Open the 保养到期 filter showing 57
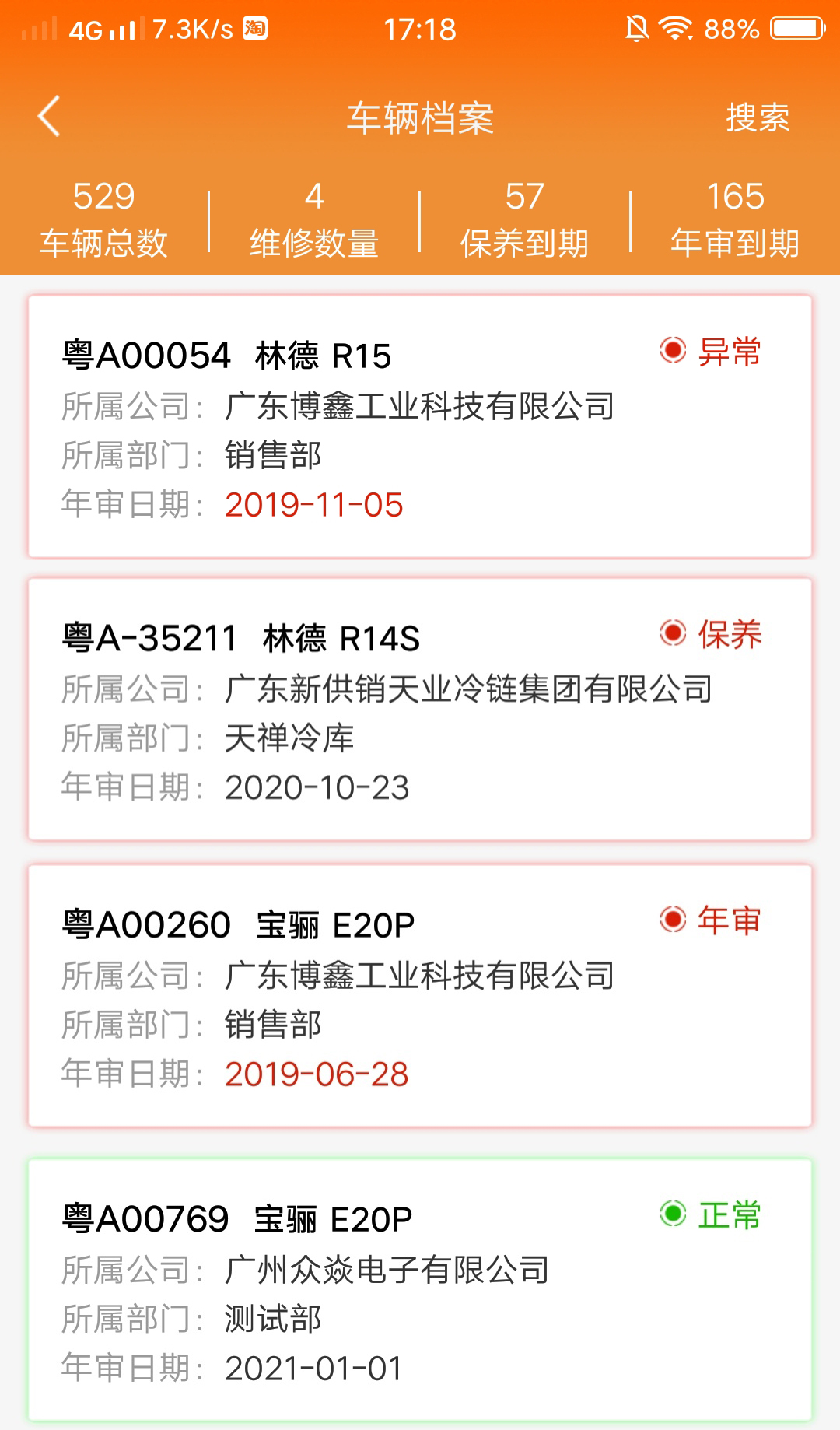Image resolution: width=840 pixels, height=1430 pixels. click(x=524, y=219)
